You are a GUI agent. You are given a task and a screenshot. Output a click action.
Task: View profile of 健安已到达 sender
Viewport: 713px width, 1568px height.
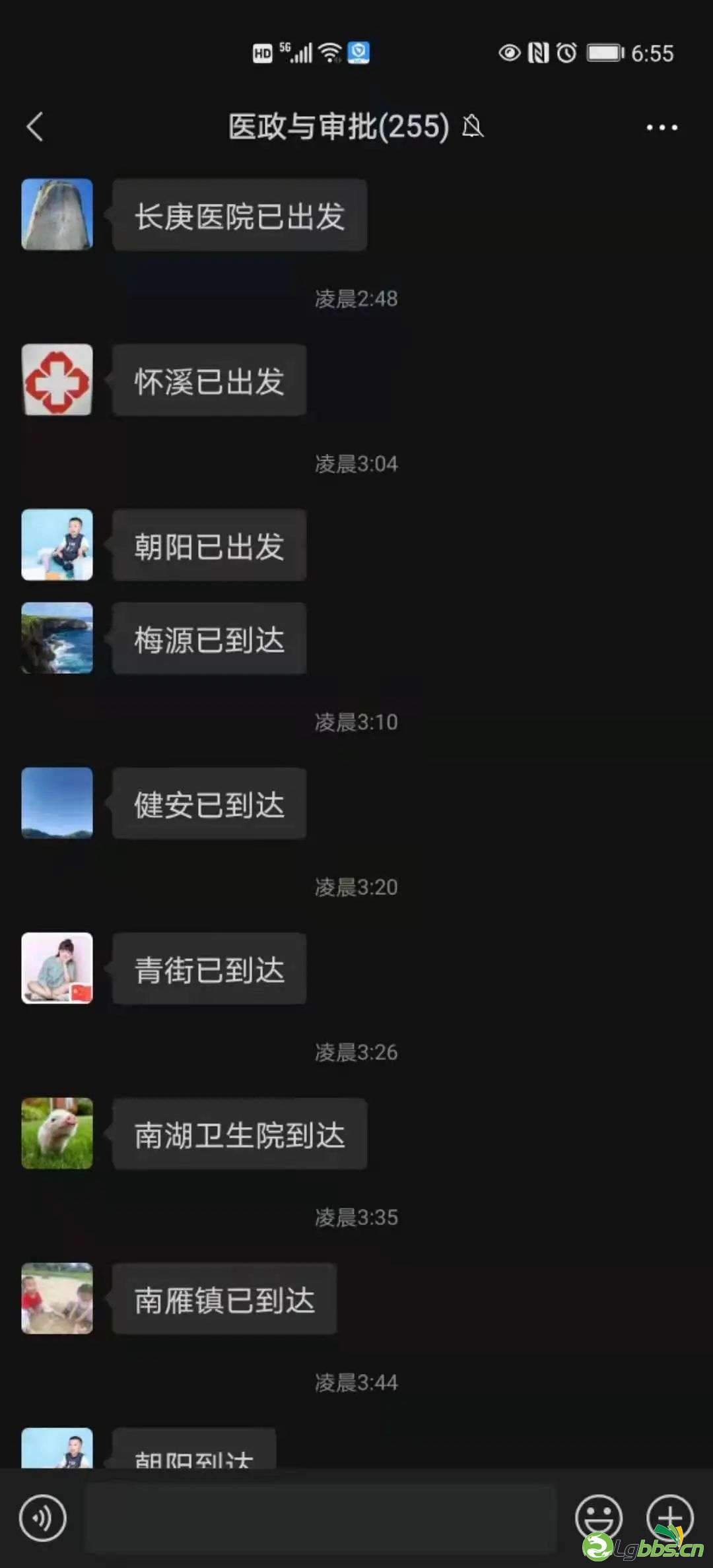coord(57,803)
